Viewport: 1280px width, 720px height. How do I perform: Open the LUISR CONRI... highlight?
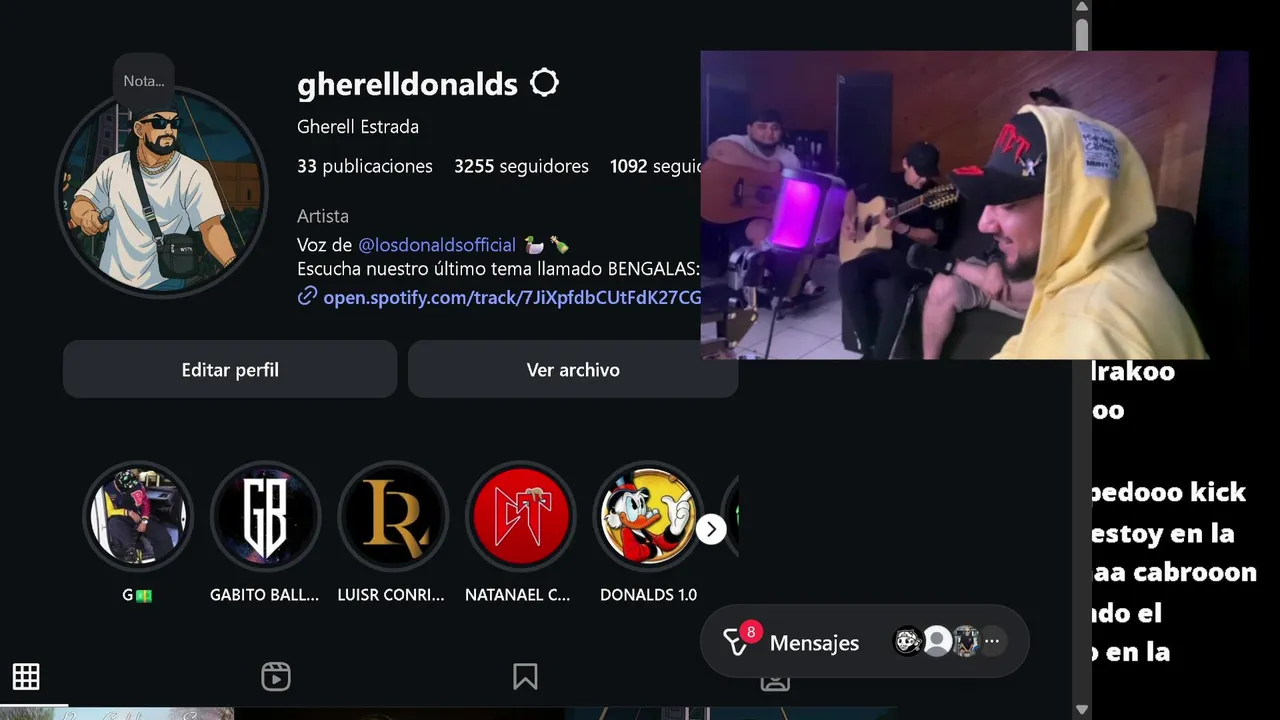[x=392, y=516]
